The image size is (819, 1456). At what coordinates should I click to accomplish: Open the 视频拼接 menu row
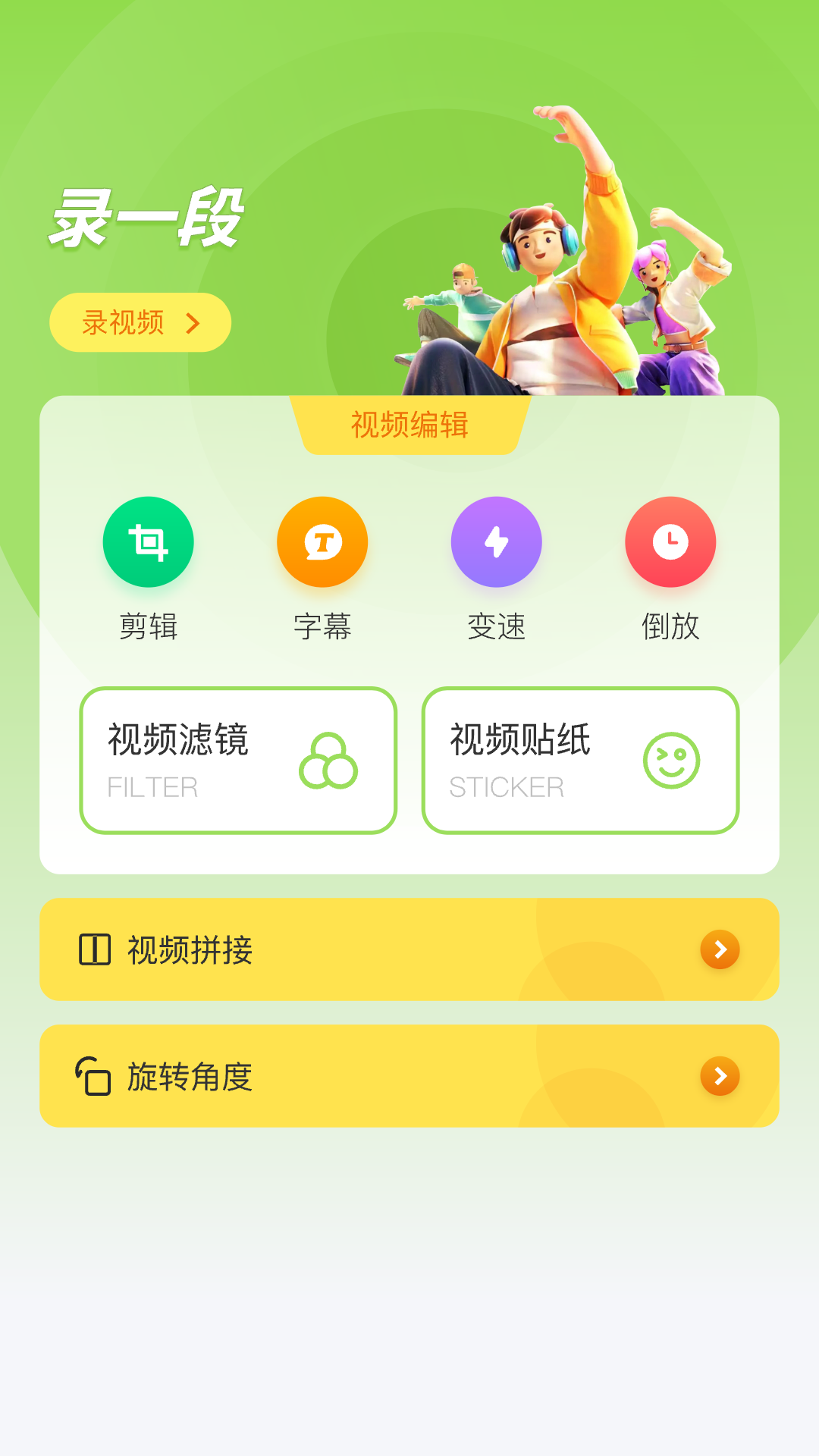click(409, 949)
